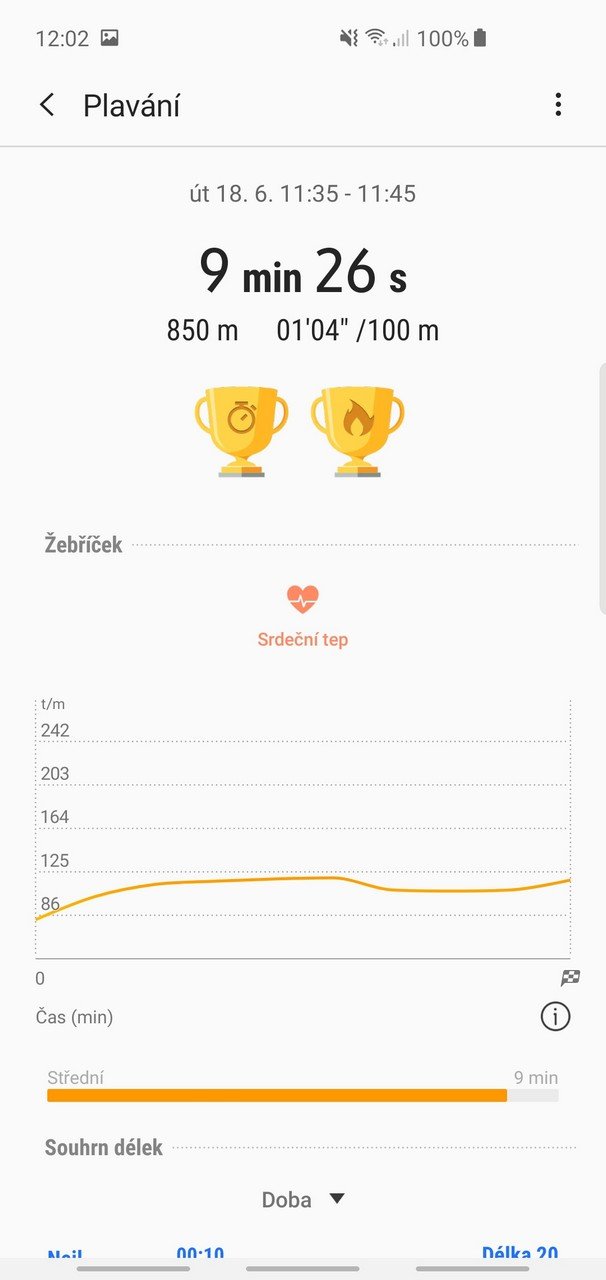
Task: Open the heart rate zone info icon
Action: pos(555,1017)
